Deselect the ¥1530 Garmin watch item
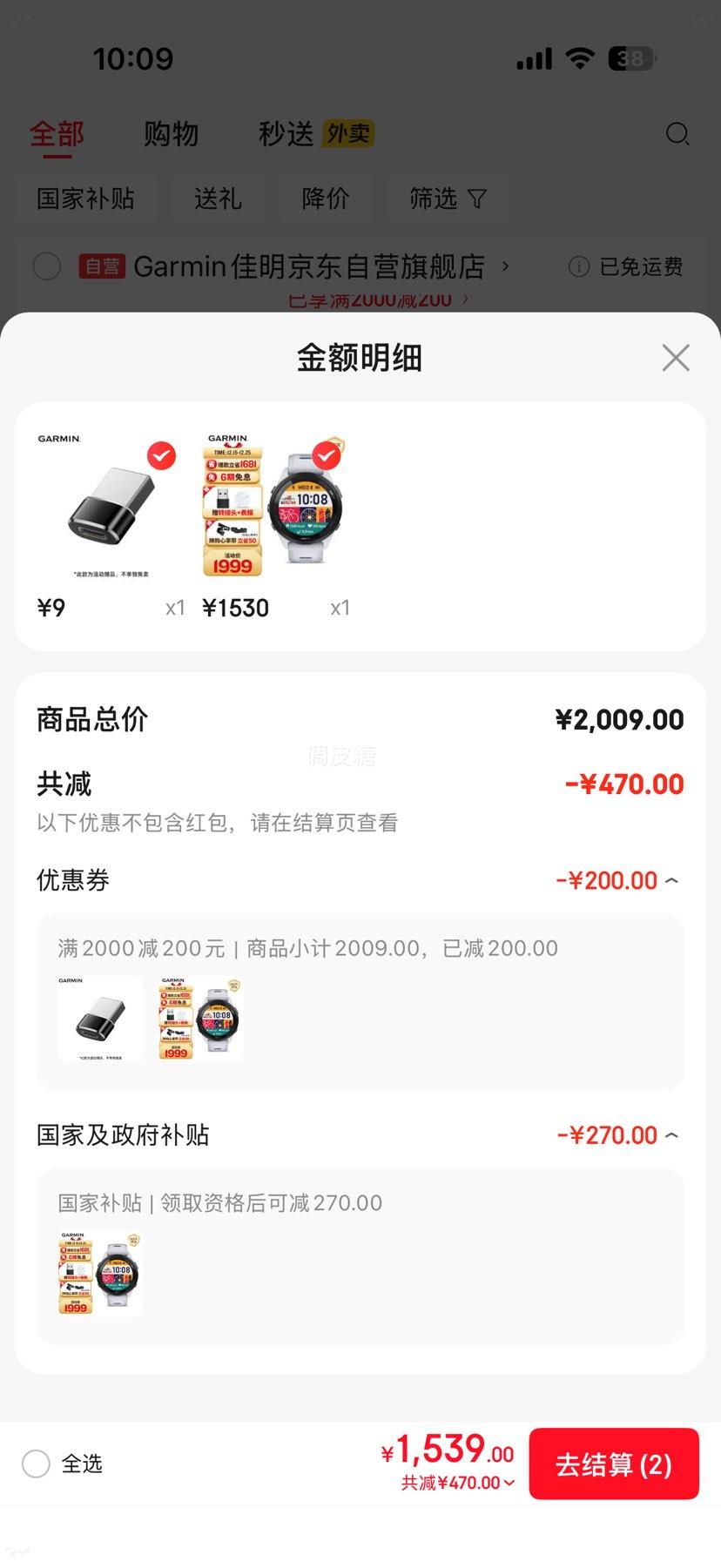 tap(327, 455)
